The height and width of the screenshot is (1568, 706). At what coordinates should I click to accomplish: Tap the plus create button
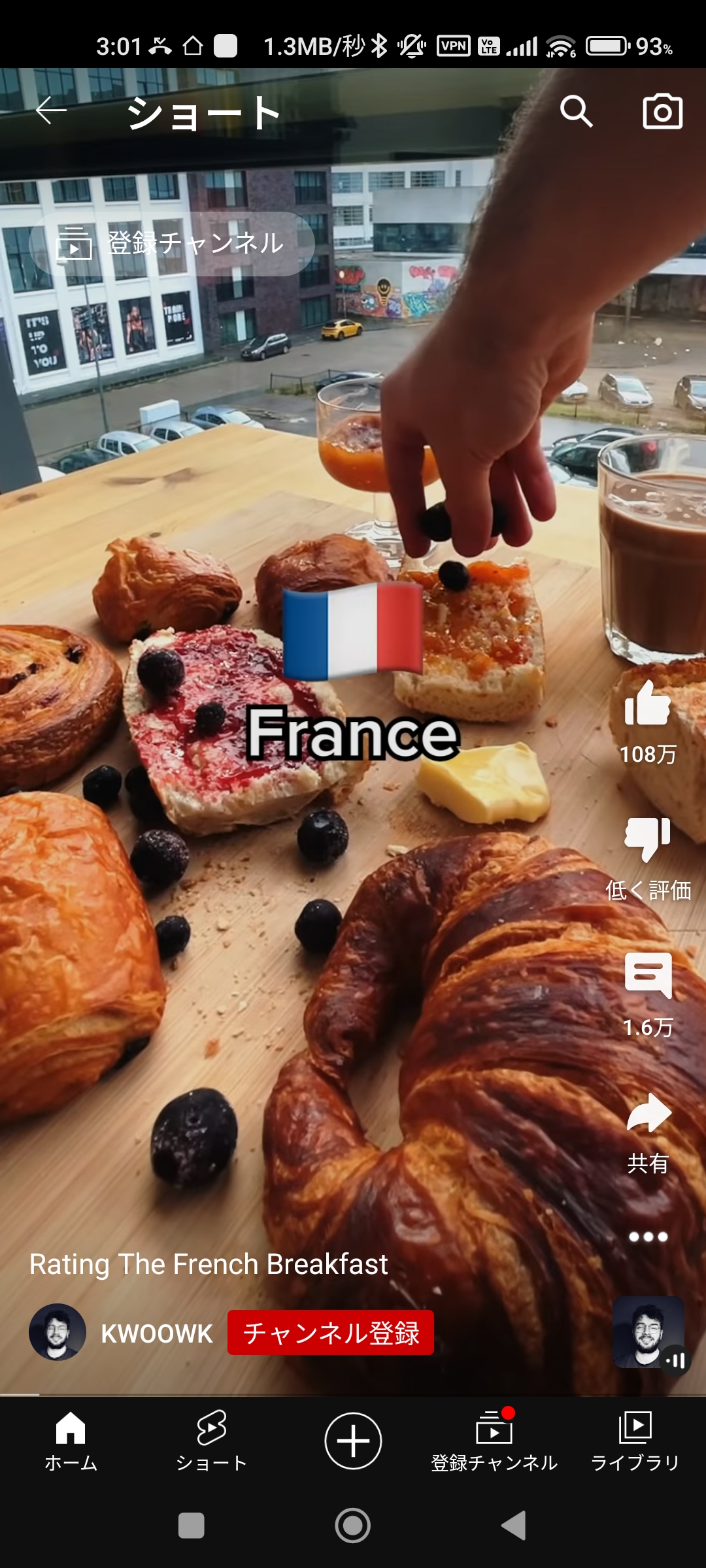(353, 1441)
